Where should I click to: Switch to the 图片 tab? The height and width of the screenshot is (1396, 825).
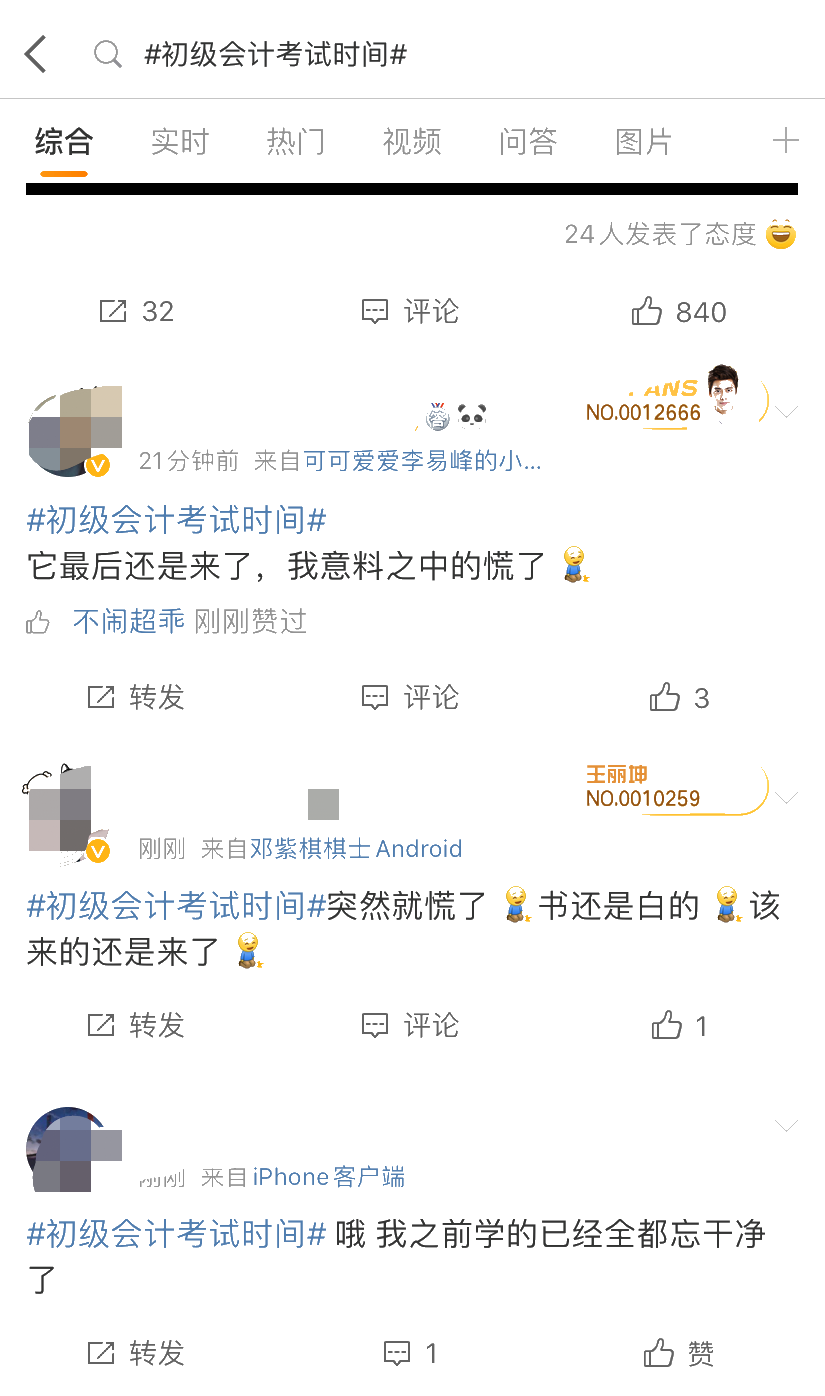(x=643, y=142)
